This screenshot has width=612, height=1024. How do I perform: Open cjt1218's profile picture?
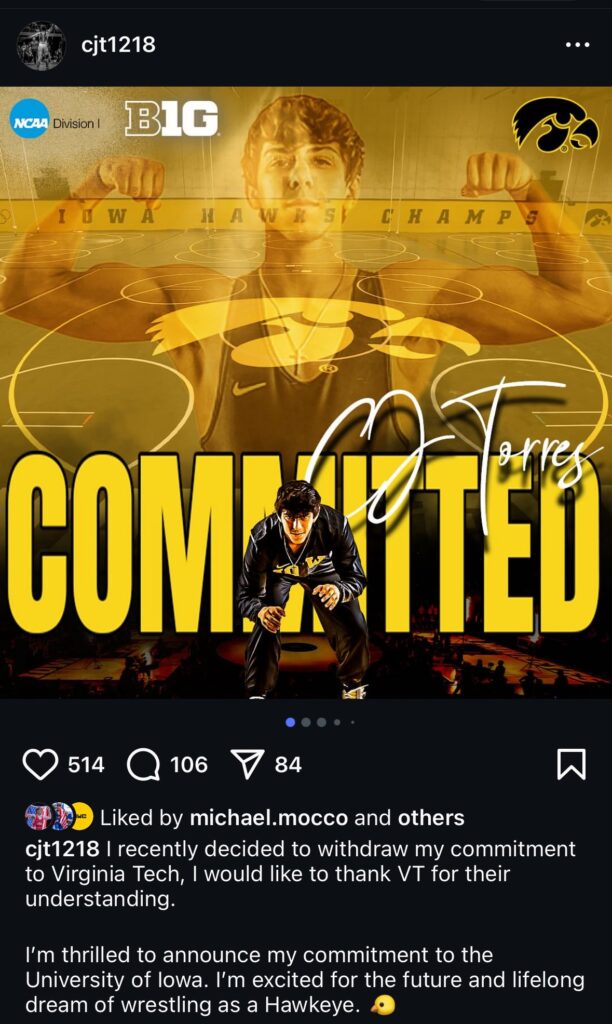tap(41, 45)
